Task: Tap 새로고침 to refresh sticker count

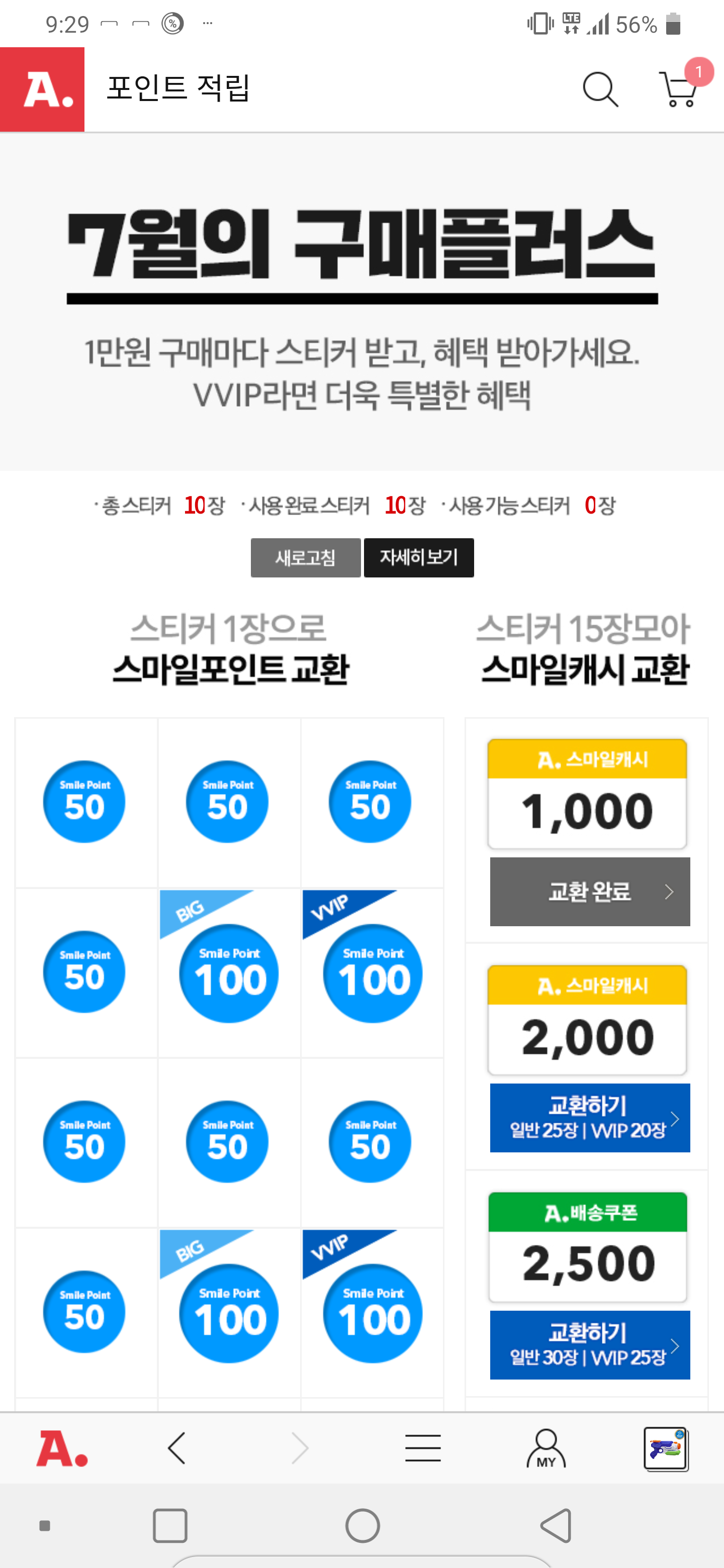Action: click(306, 557)
